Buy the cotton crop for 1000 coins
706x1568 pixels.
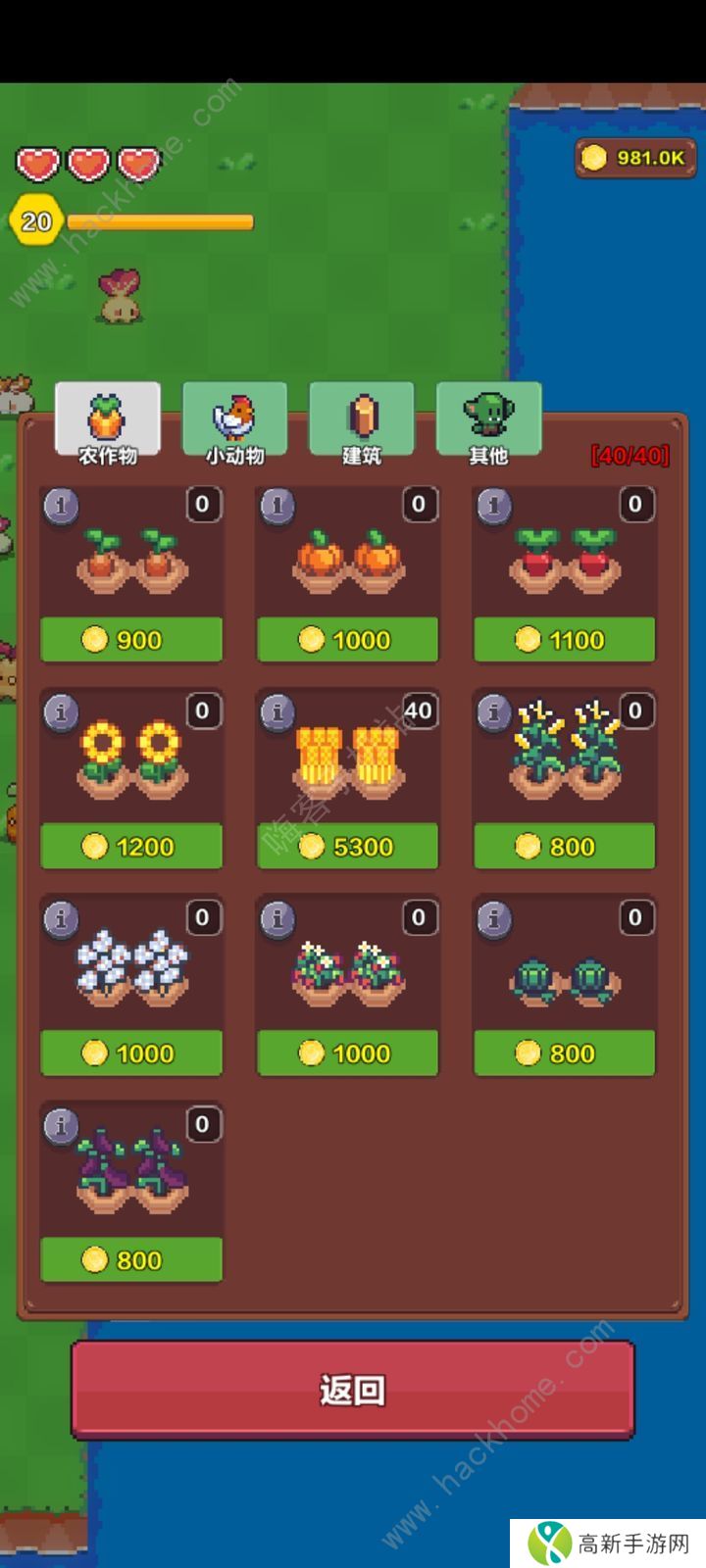tap(131, 1053)
